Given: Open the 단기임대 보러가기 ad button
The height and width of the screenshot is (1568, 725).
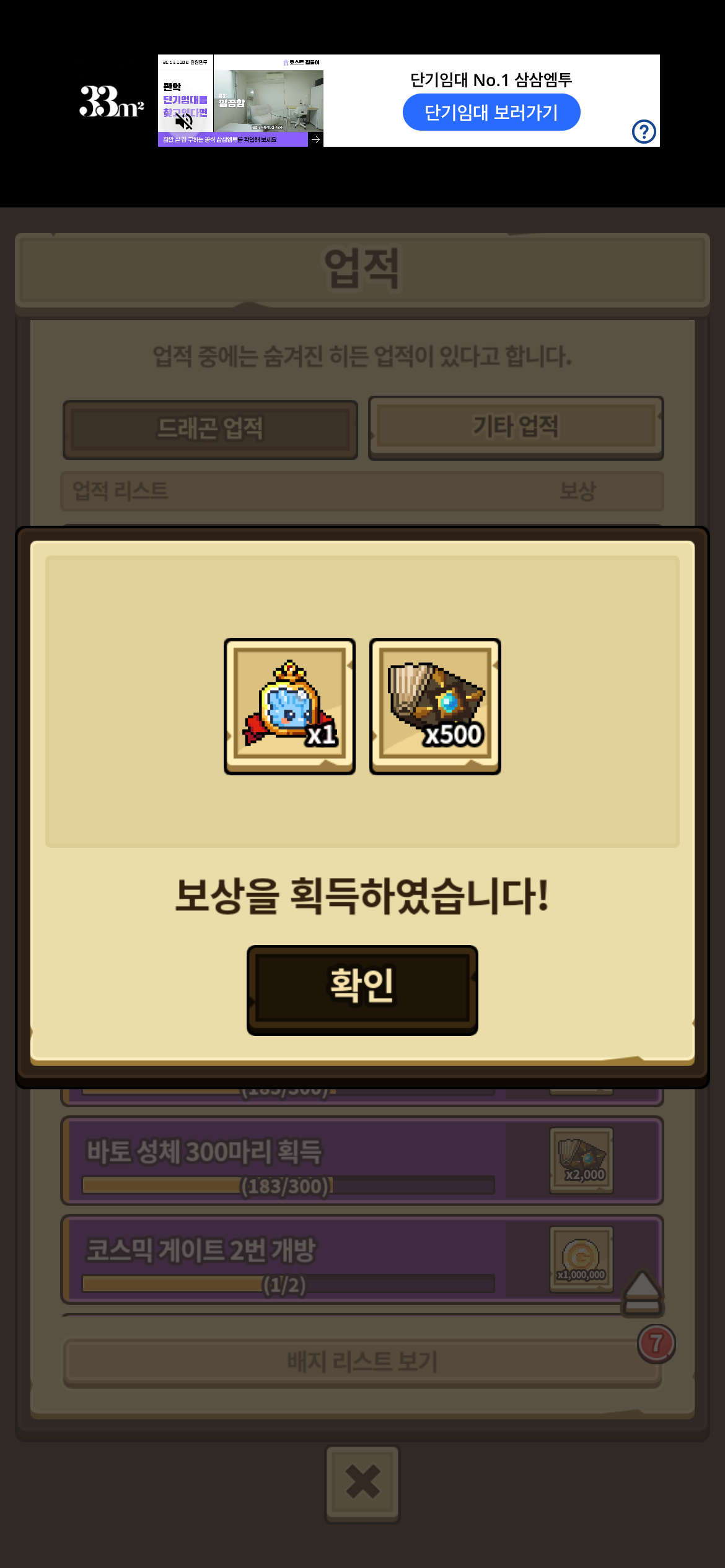Looking at the screenshot, I should (x=491, y=113).
